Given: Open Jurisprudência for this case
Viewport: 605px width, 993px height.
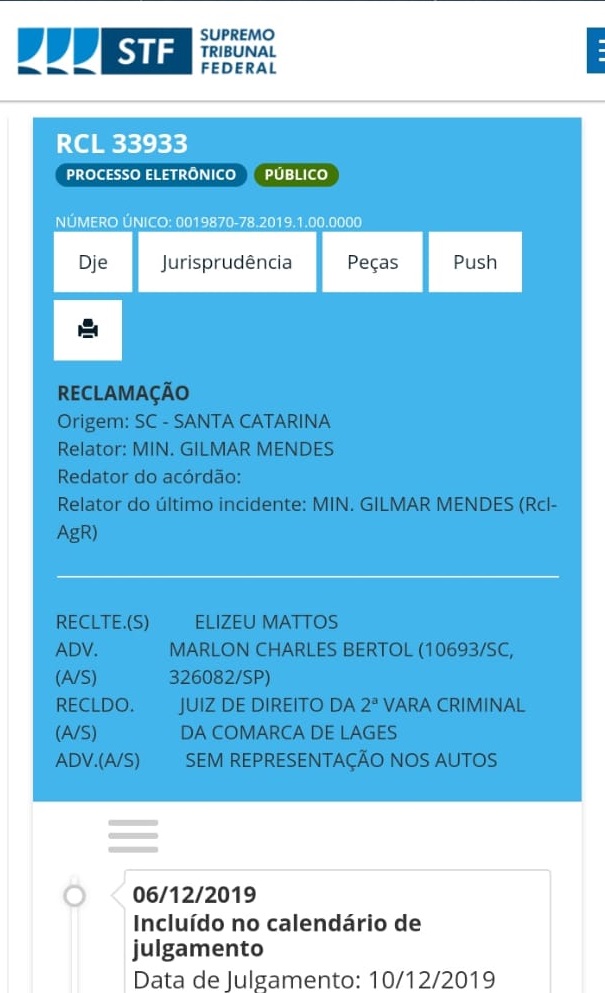Looking at the screenshot, I should [x=227, y=262].
